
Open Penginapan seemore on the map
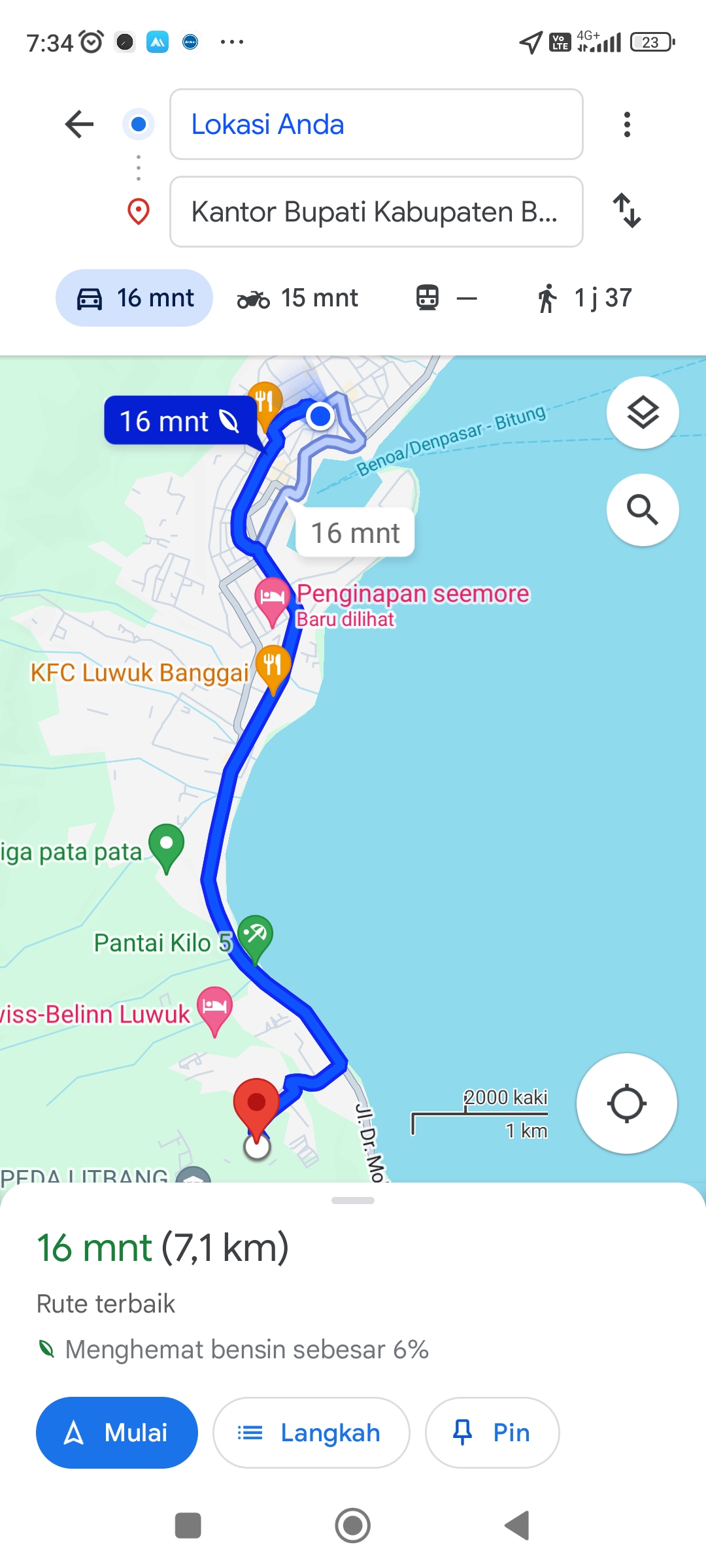[412, 594]
